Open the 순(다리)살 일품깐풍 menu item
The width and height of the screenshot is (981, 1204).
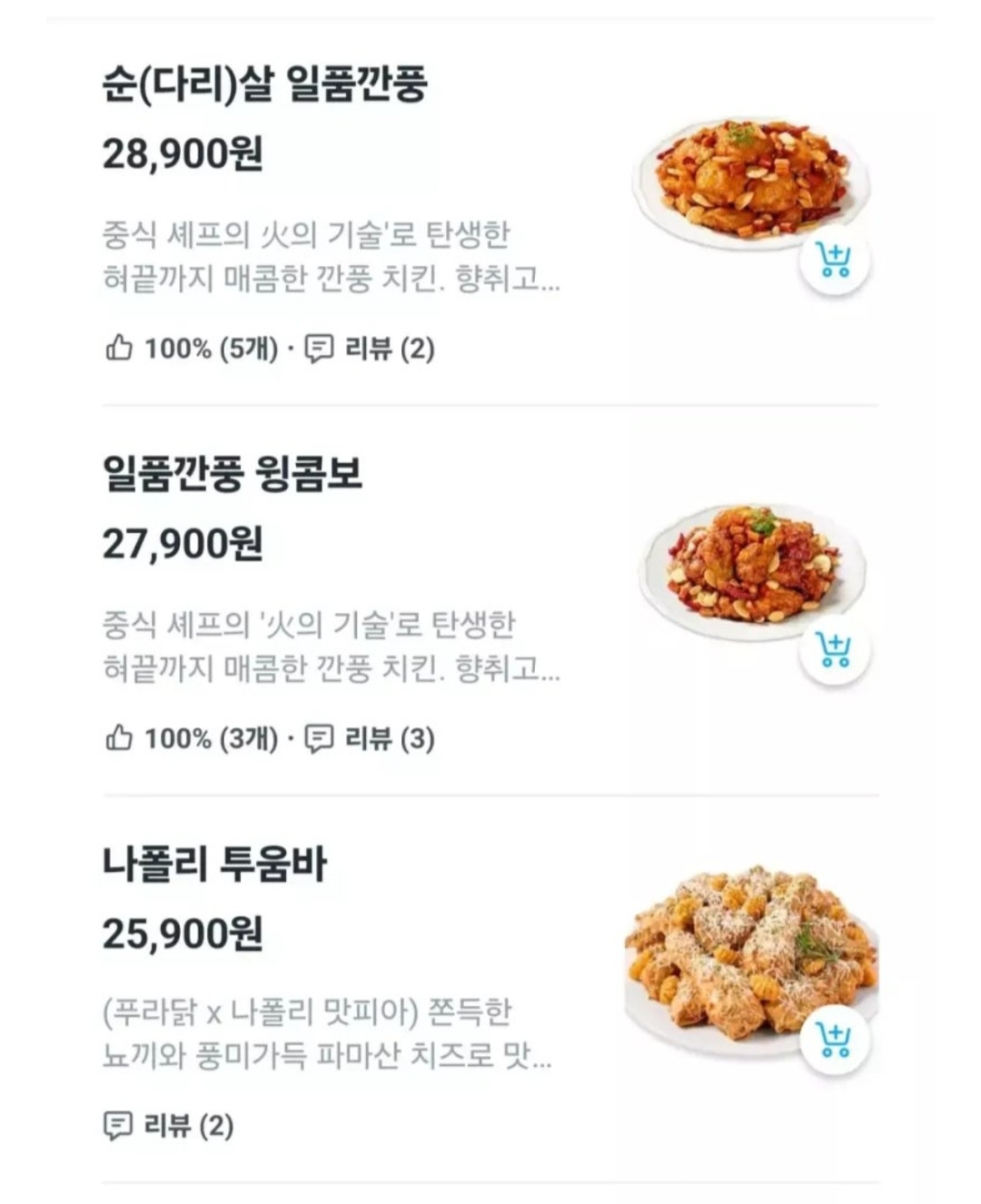[264, 84]
